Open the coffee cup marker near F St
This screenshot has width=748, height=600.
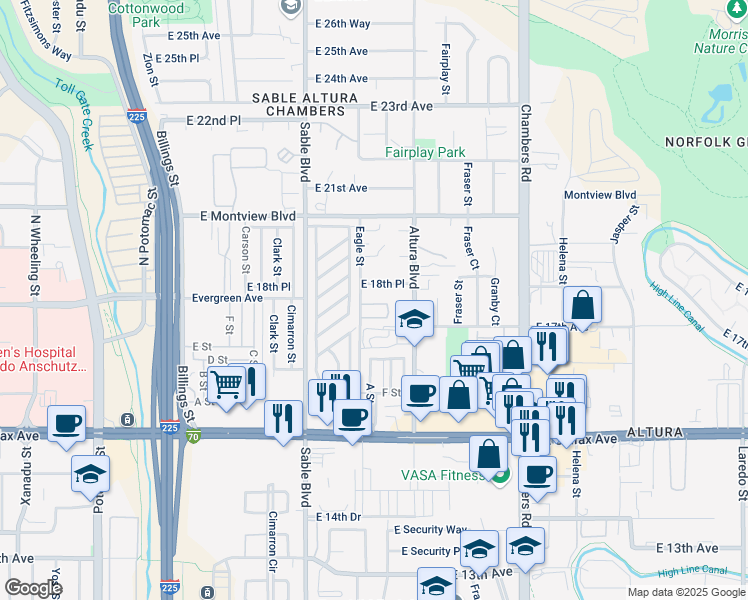[x=420, y=394]
